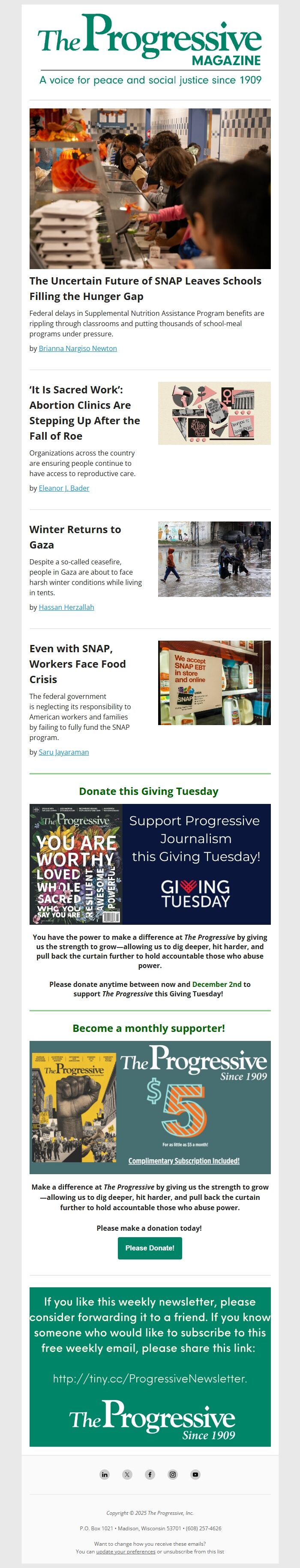300x1568 pixels.
Task: View author Eleanor J. Bader's page
Action: click(x=64, y=488)
